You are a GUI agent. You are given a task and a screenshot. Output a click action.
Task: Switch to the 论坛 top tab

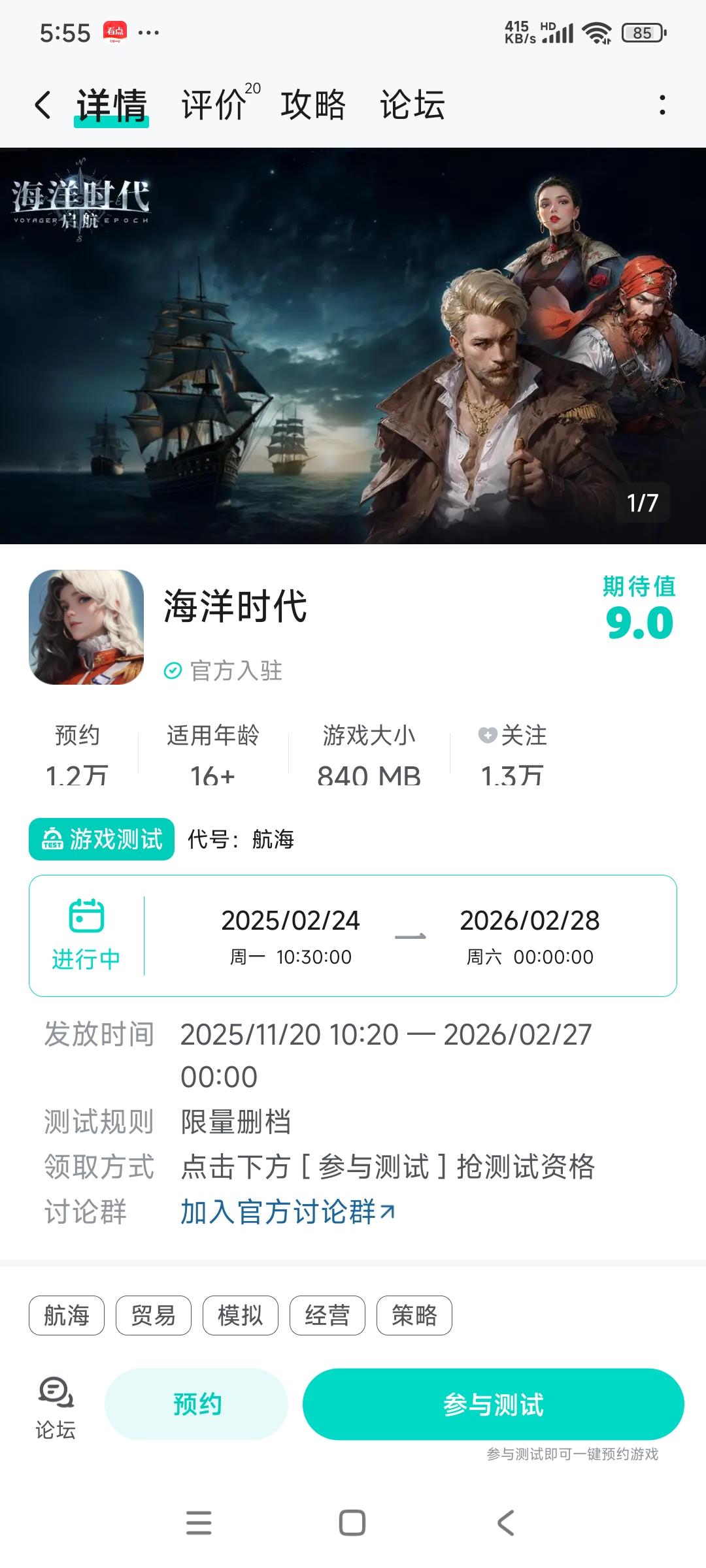coord(412,105)
